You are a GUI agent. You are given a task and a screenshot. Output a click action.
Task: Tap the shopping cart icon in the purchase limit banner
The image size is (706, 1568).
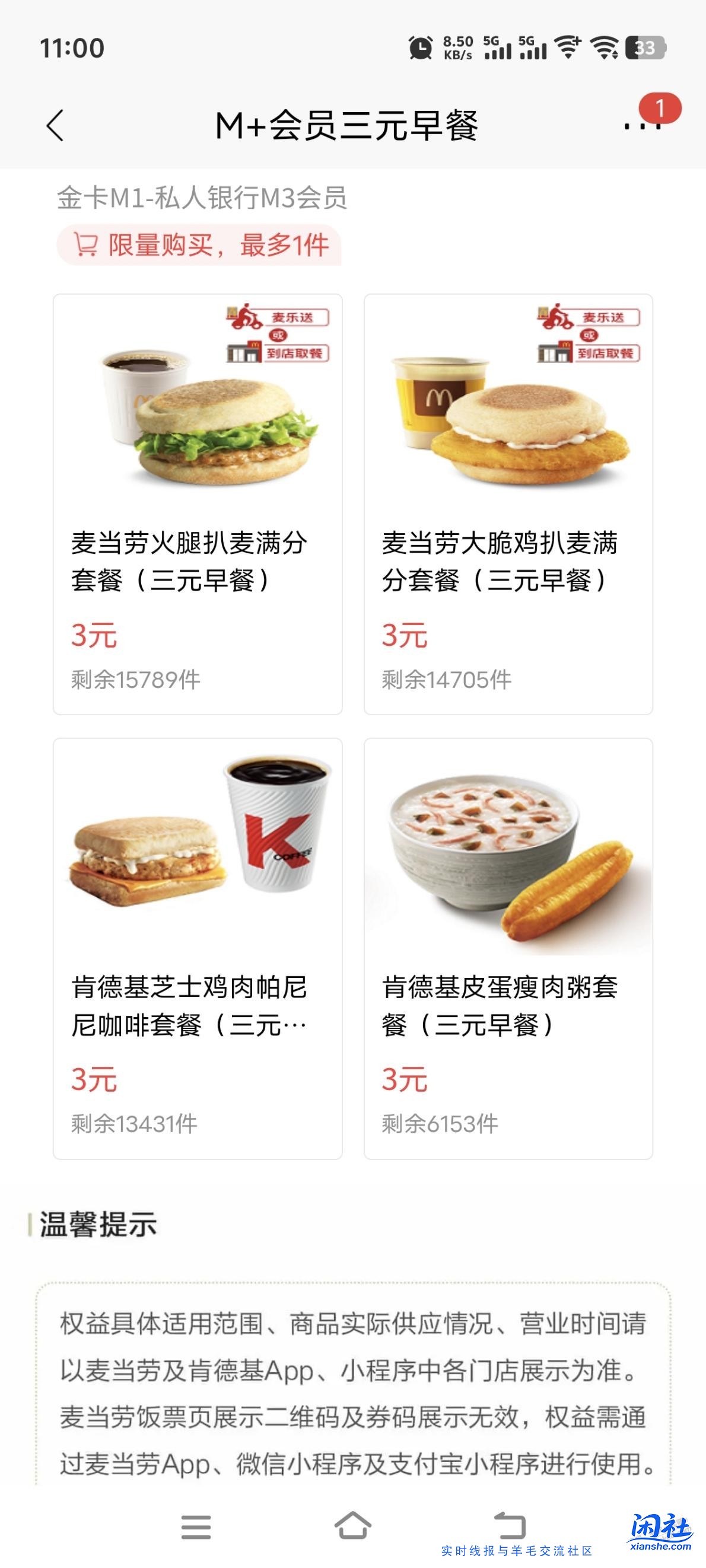[87, 244]
